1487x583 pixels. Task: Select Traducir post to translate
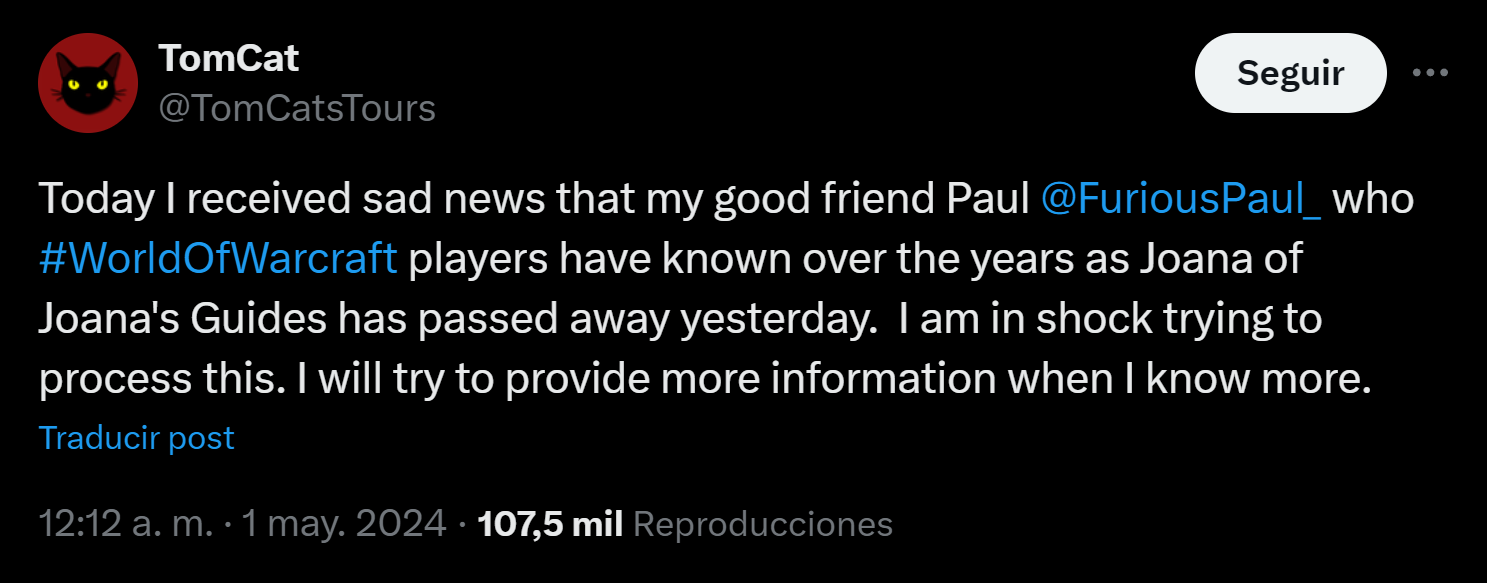pyautogui.click(x=136, y=438)
